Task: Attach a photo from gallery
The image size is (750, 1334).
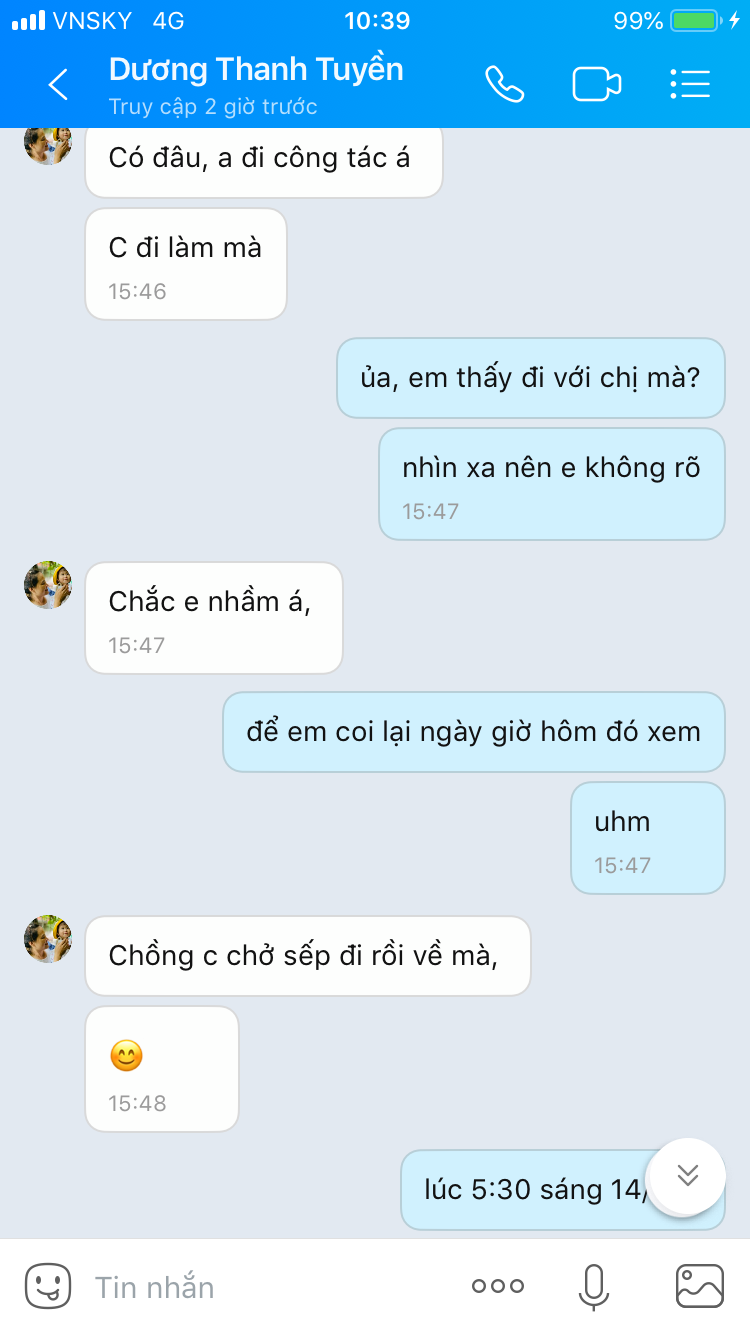Action: click(699, 1287)
